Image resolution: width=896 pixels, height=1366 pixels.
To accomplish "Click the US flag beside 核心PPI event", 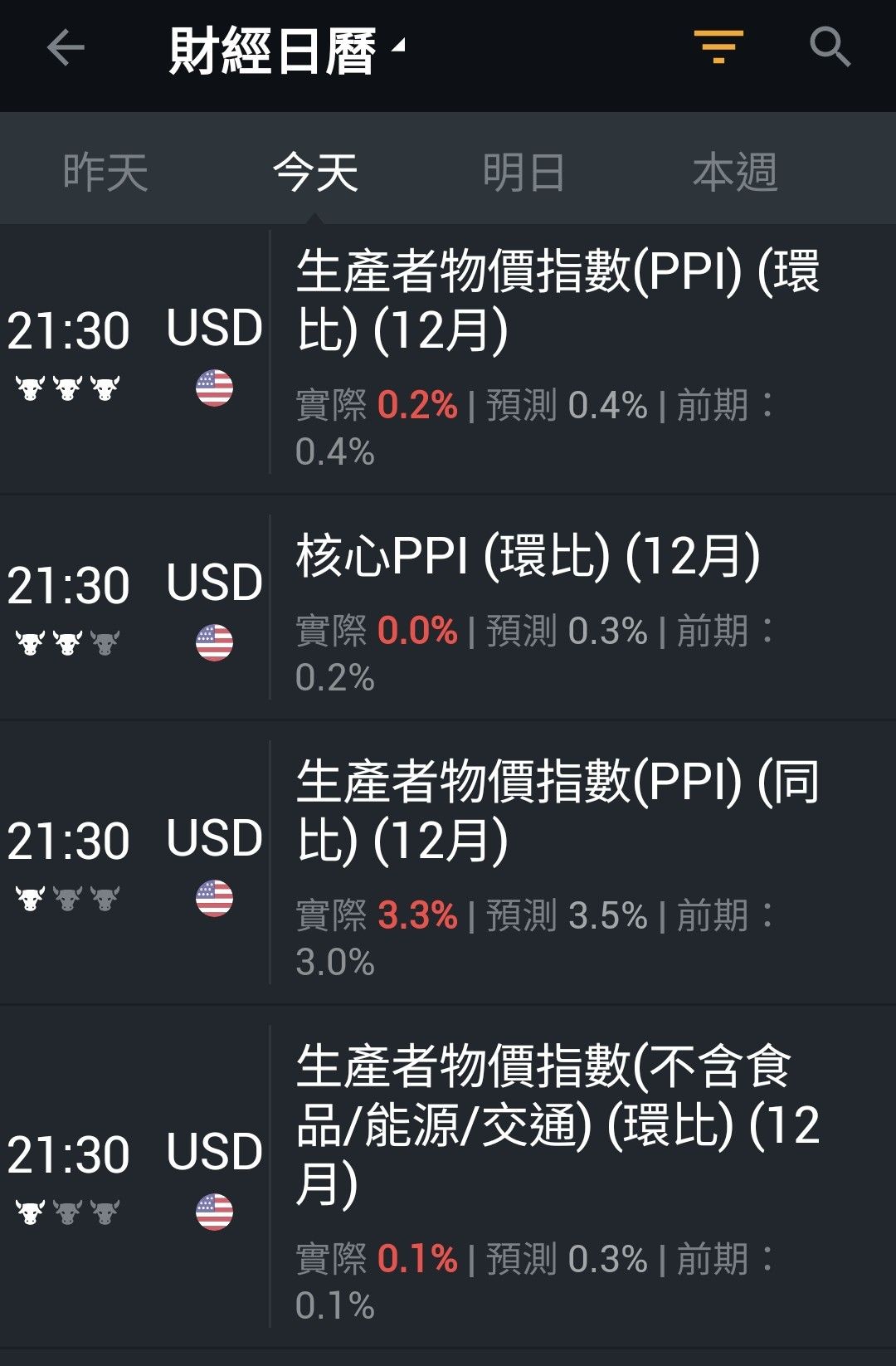I will click(214, 639).
